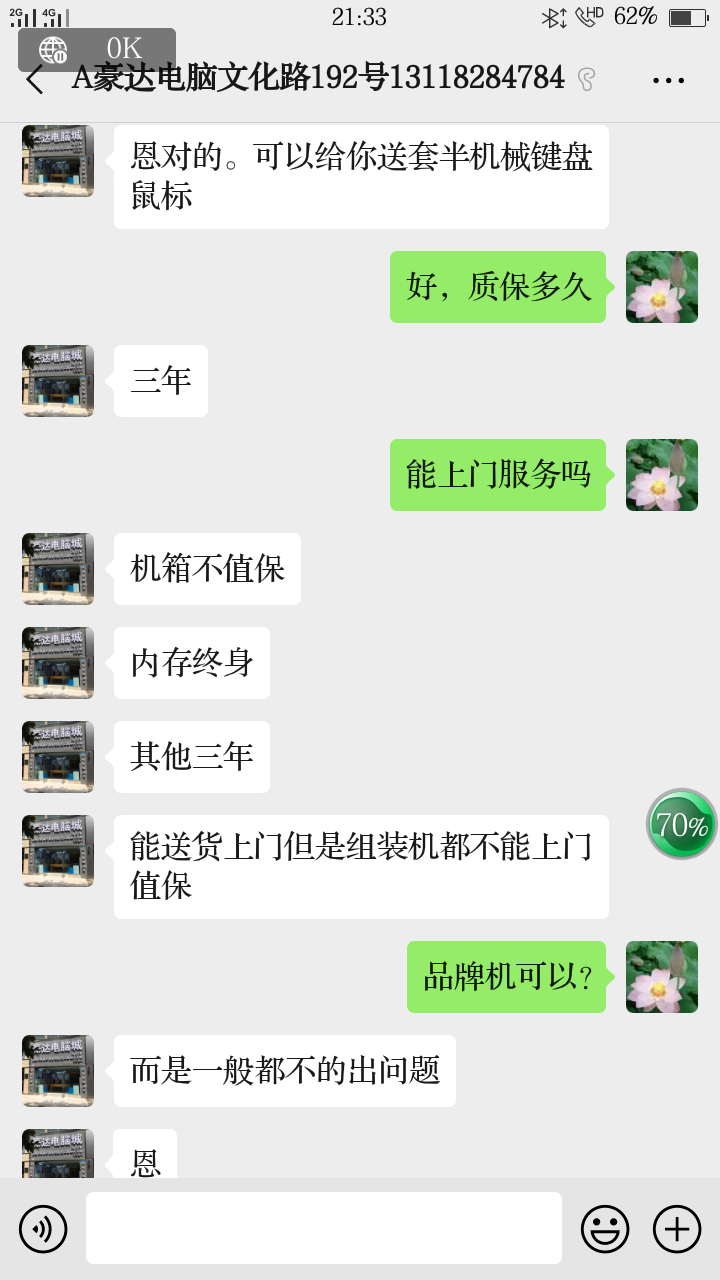Tap the OK network speed overlay

(97, 49)
